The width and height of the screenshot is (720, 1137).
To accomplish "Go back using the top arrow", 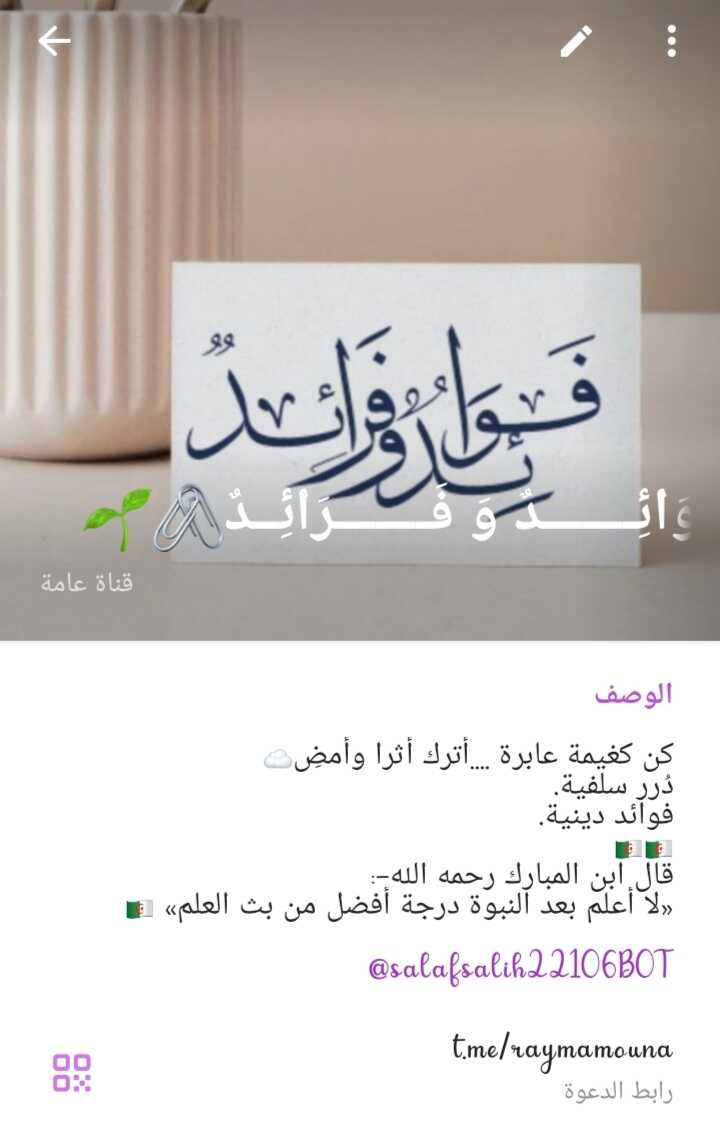I will (x=54, y=41).
